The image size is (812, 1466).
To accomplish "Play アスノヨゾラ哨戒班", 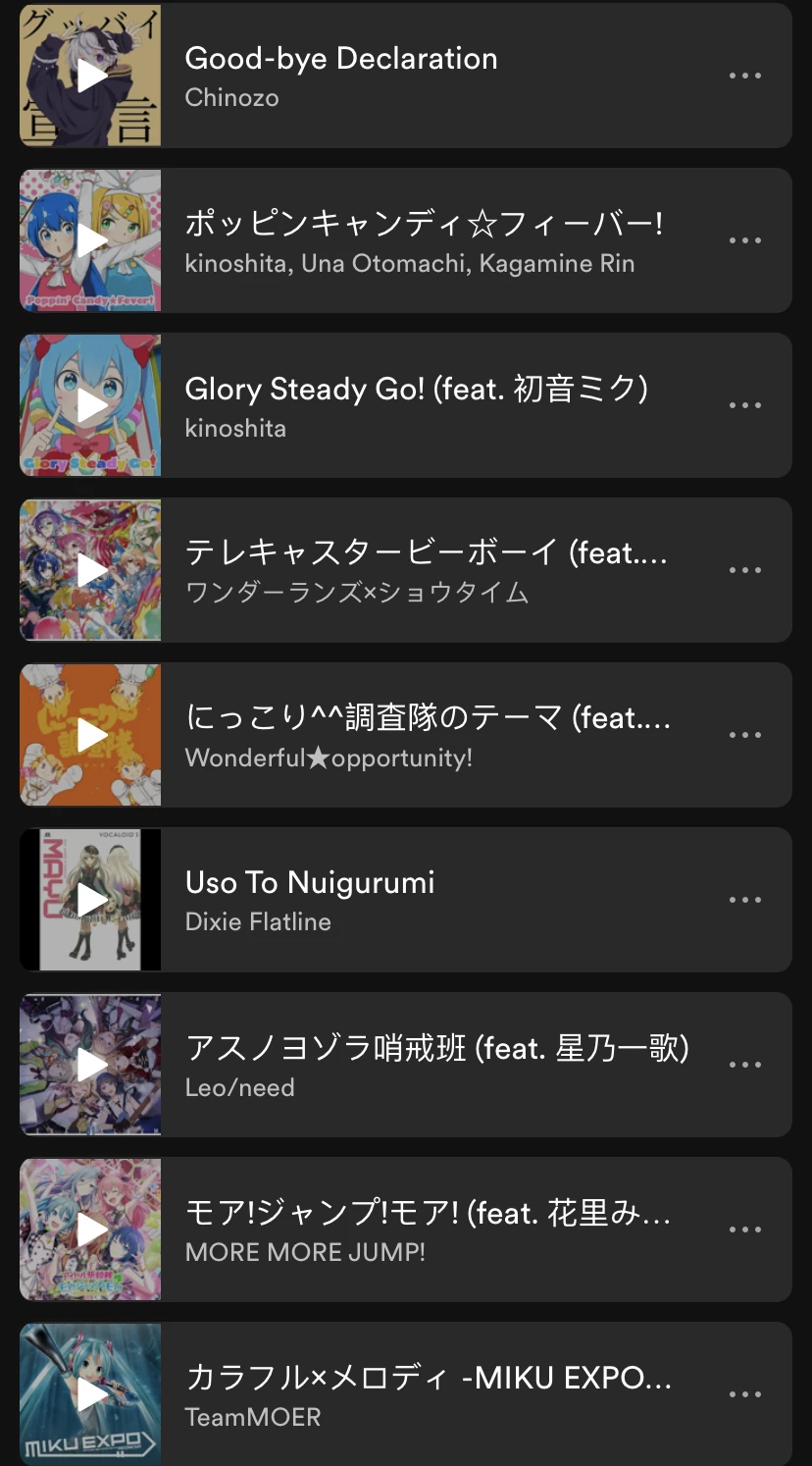I will [x=89, y=1064].
